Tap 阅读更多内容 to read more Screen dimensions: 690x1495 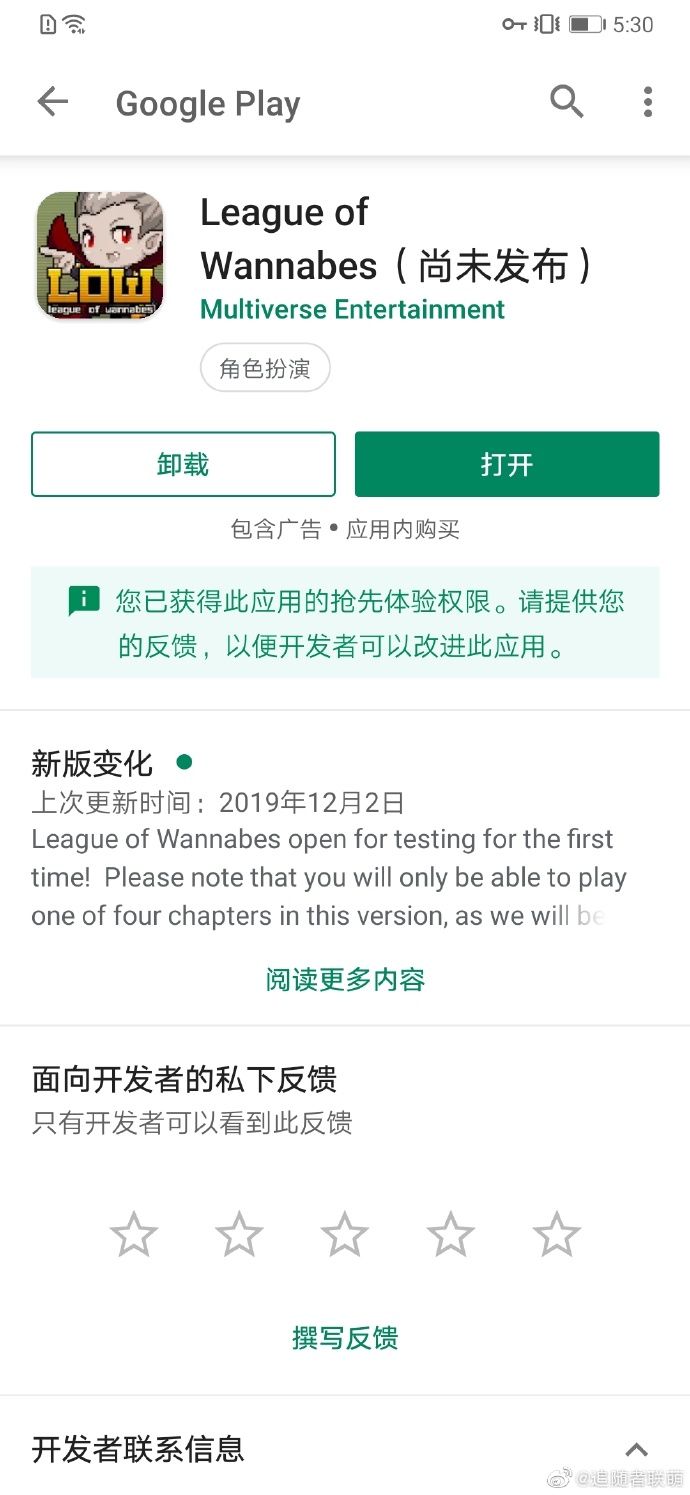345,979
